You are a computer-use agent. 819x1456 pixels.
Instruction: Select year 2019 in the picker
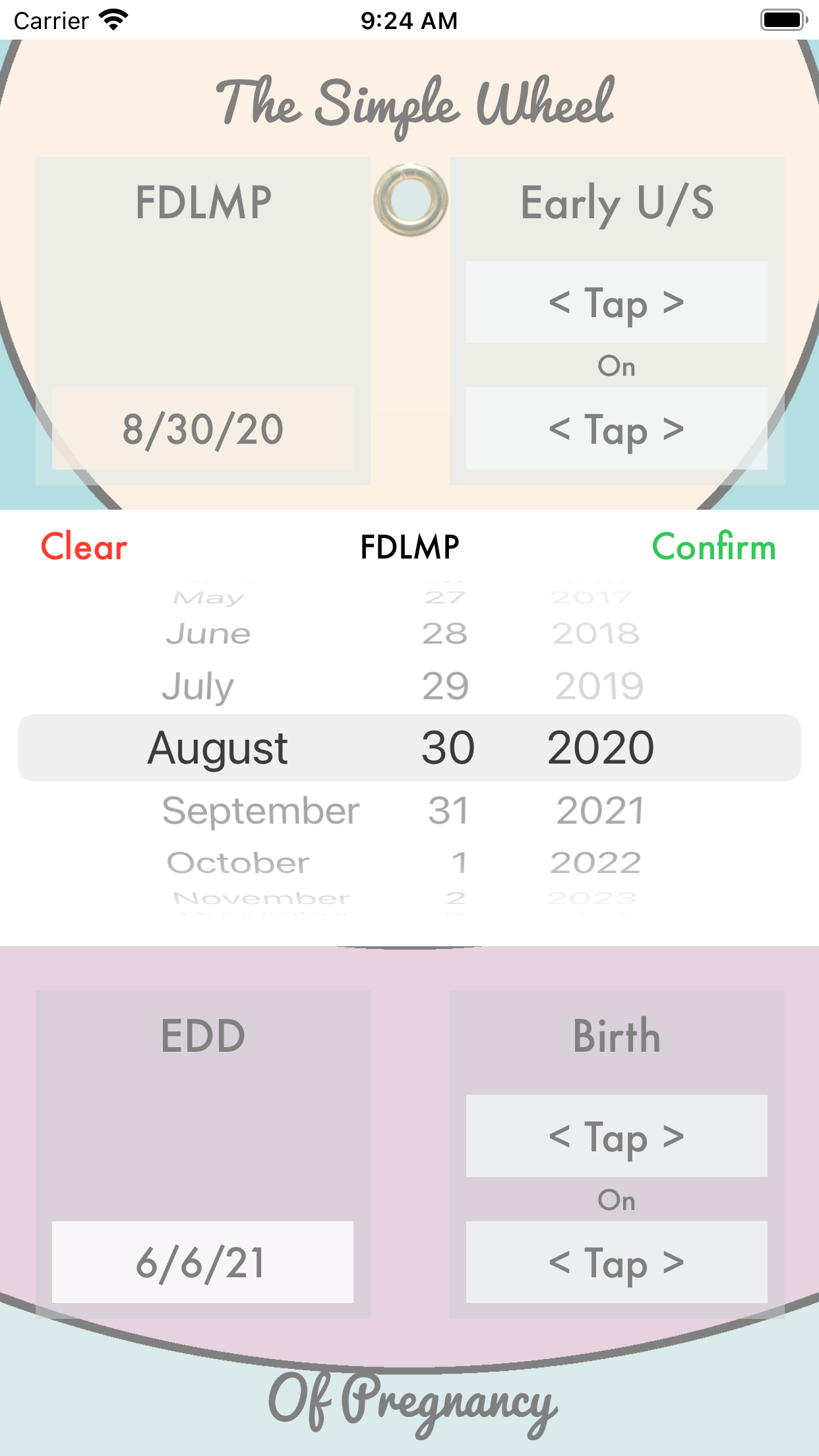(x=599, y=686)
